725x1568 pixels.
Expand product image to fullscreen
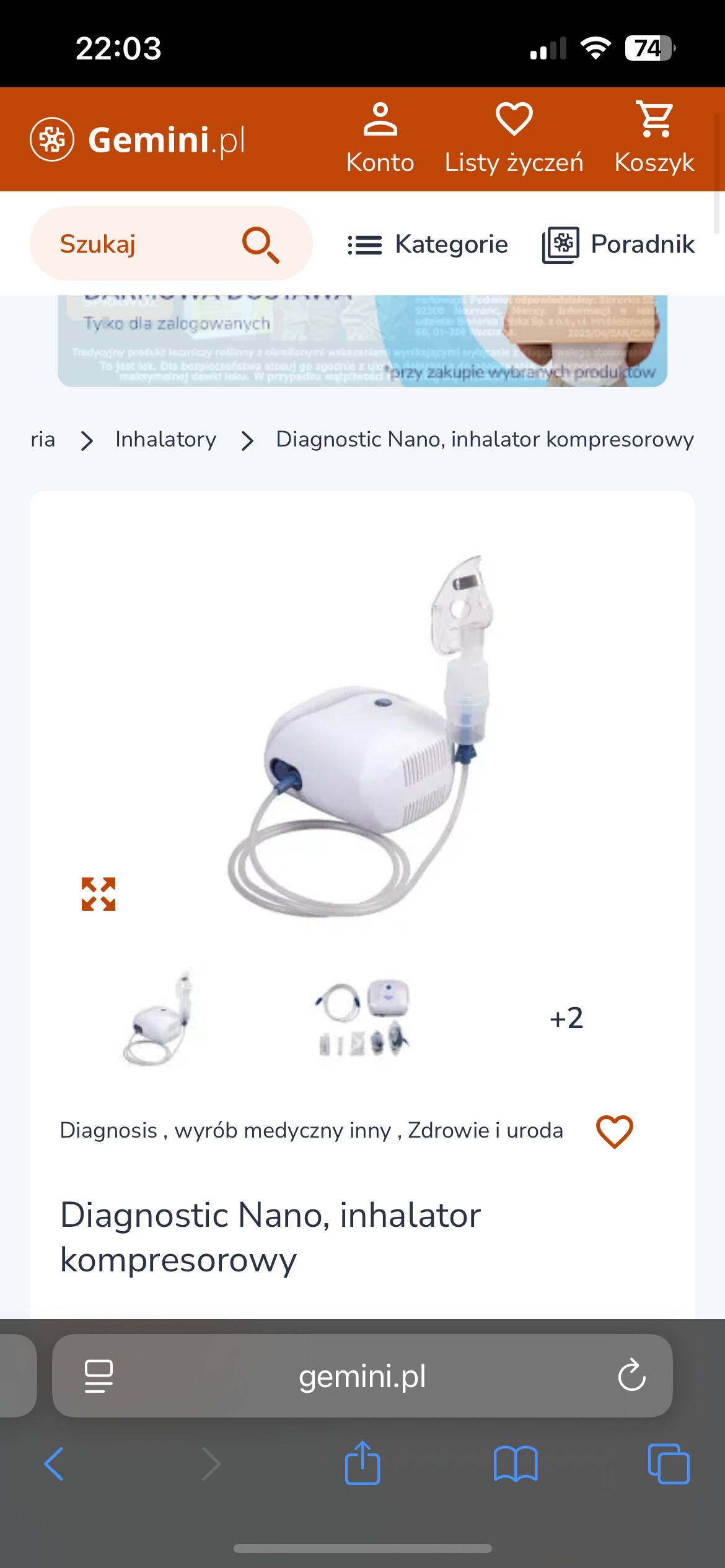pos(99,894)
